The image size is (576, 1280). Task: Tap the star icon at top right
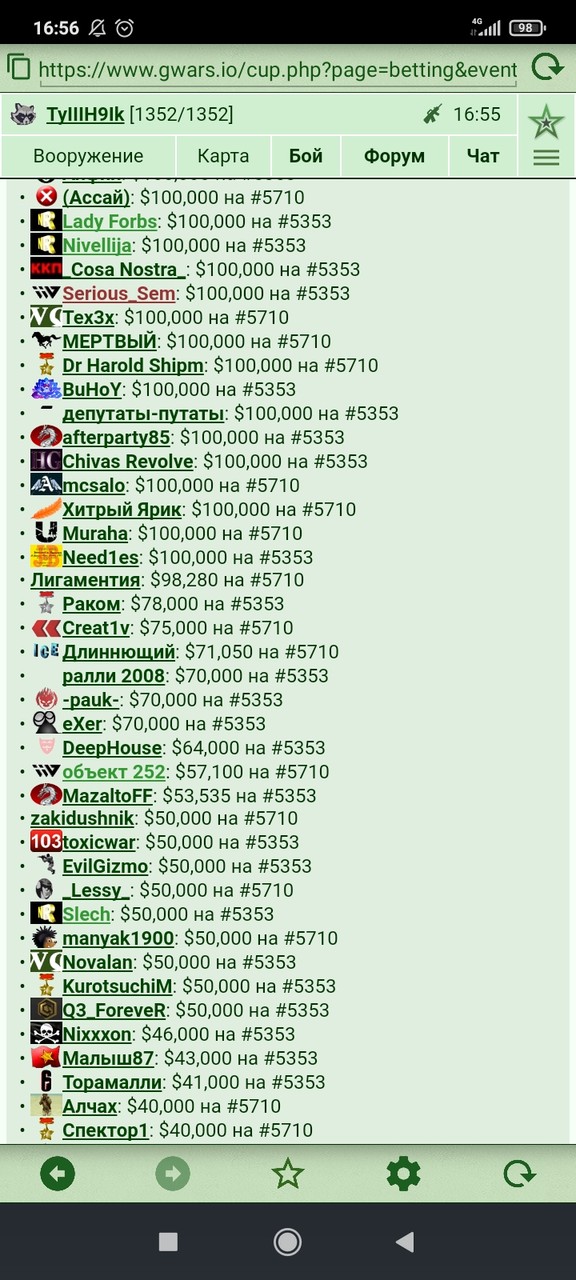[546, 122]
